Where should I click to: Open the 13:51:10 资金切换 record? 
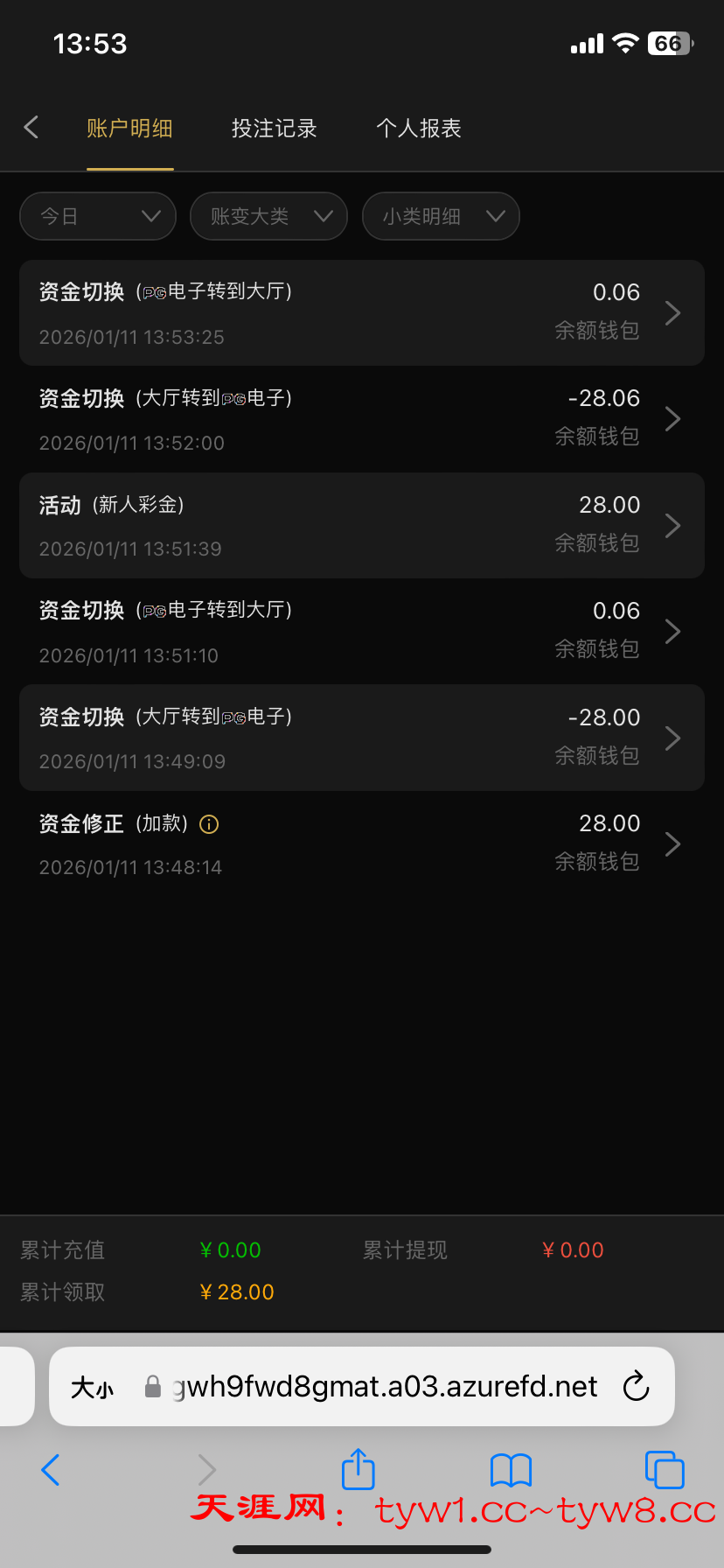[x=361, y=632]
